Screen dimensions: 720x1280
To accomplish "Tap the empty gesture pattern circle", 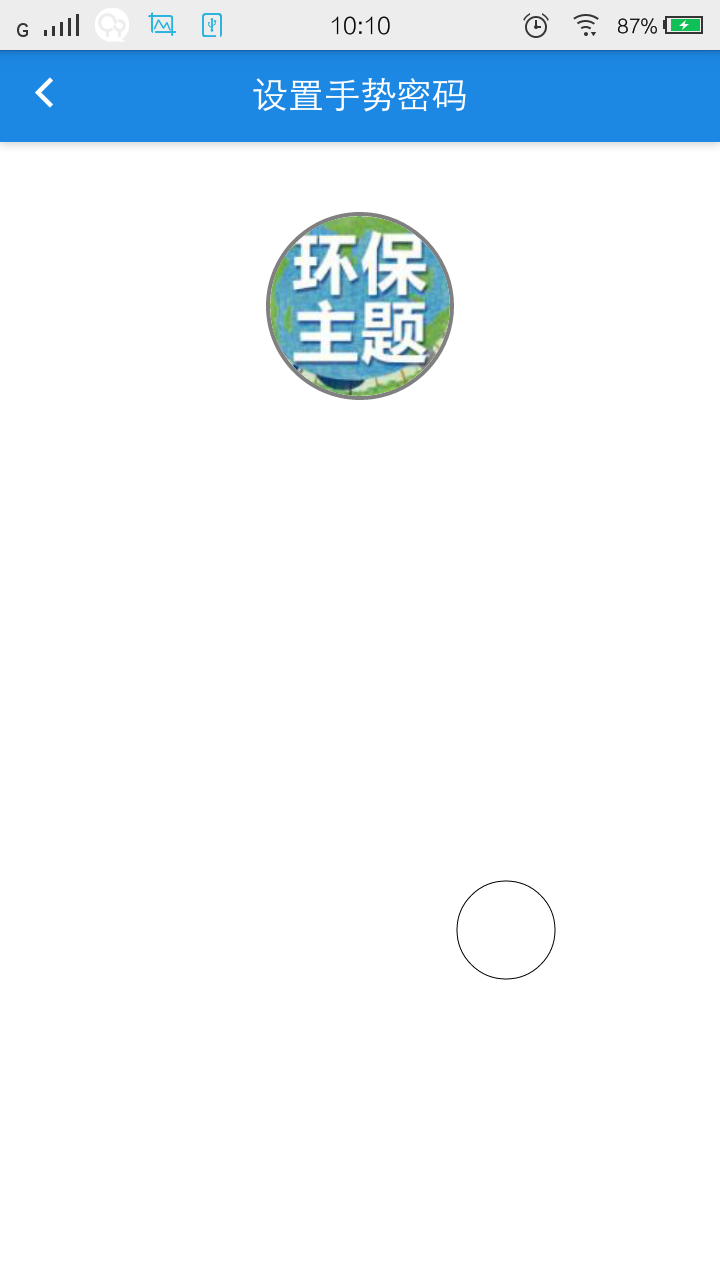I will pyautogui.click(x=506, y=930).
